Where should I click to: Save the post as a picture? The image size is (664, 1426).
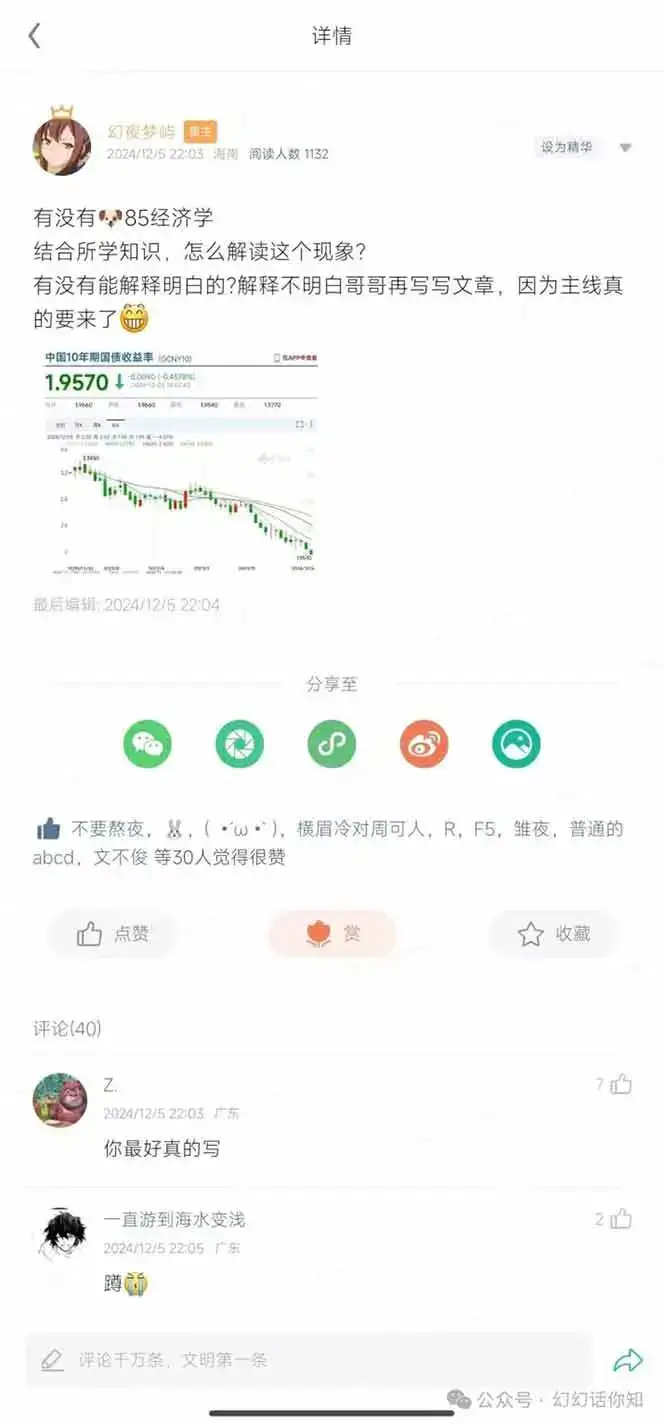516,743
